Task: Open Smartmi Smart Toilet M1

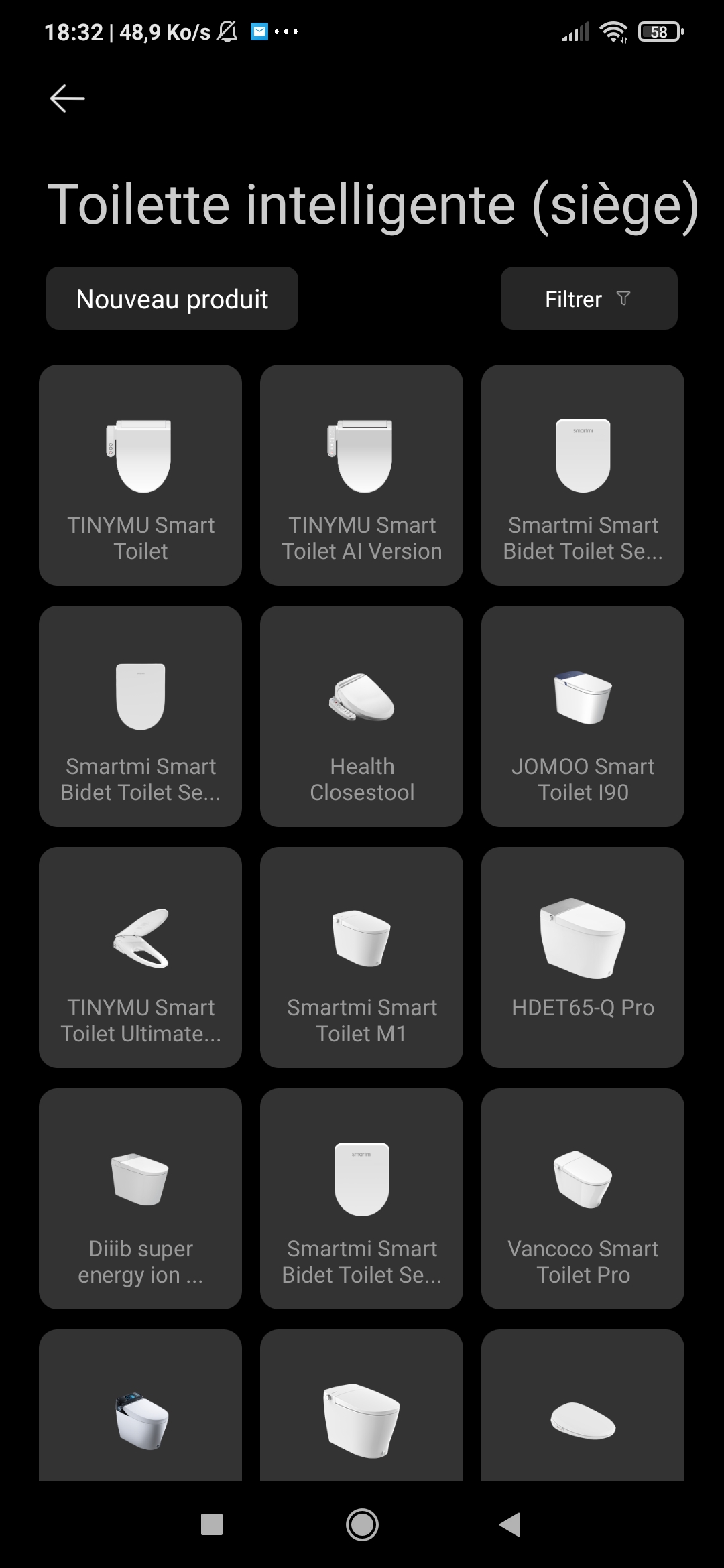Action: tap(361, 958)
